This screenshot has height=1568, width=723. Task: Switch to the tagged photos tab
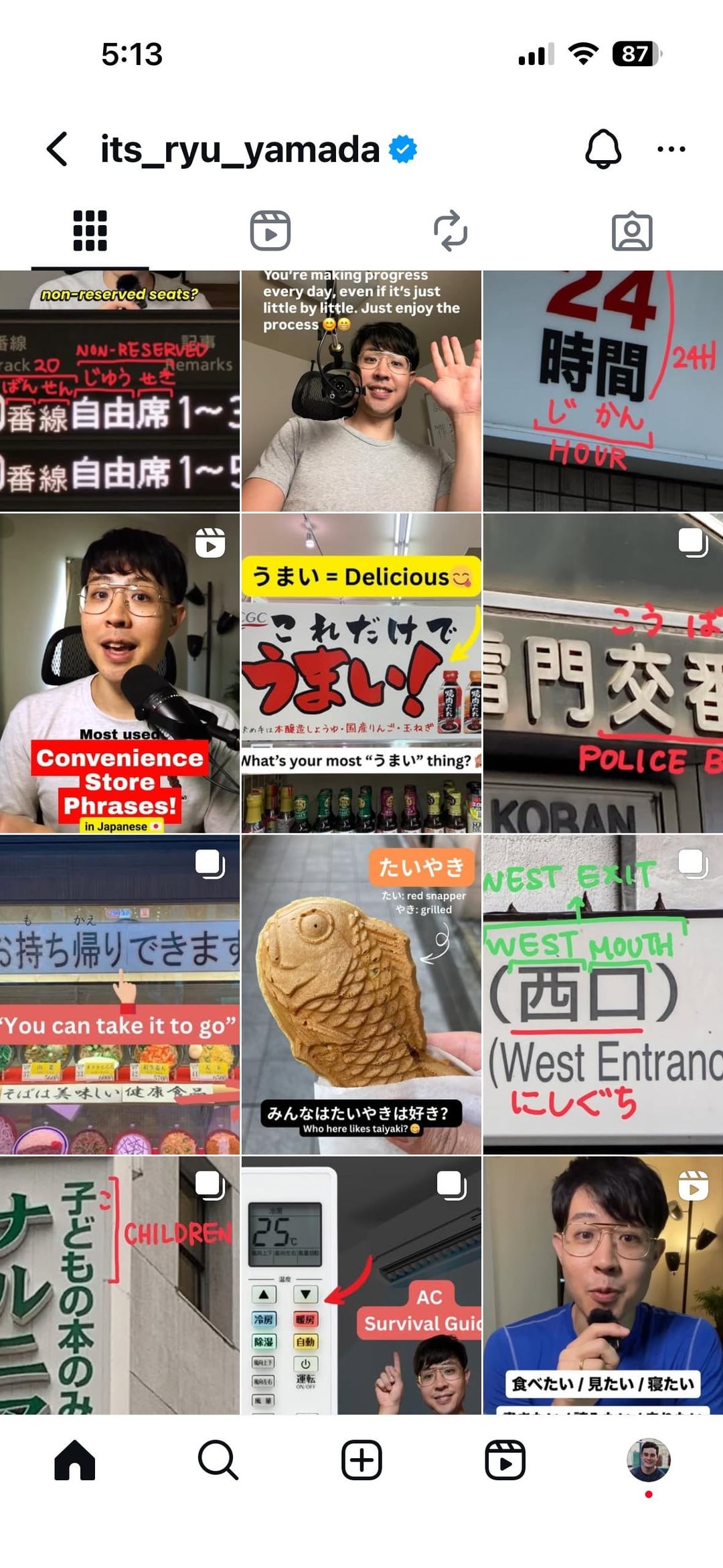click(631, 231)
